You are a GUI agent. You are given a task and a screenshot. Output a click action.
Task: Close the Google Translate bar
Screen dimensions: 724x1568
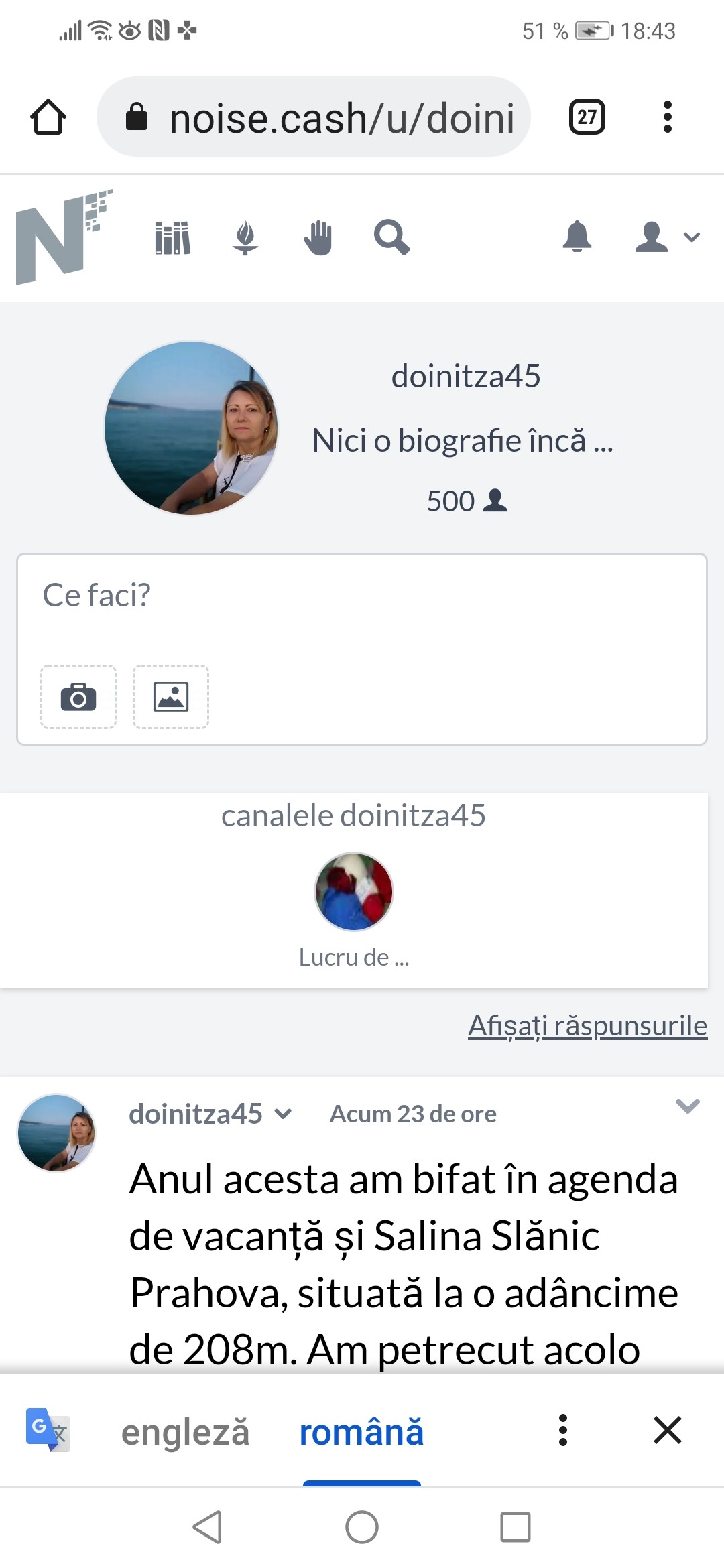[x=668, y=1430]
